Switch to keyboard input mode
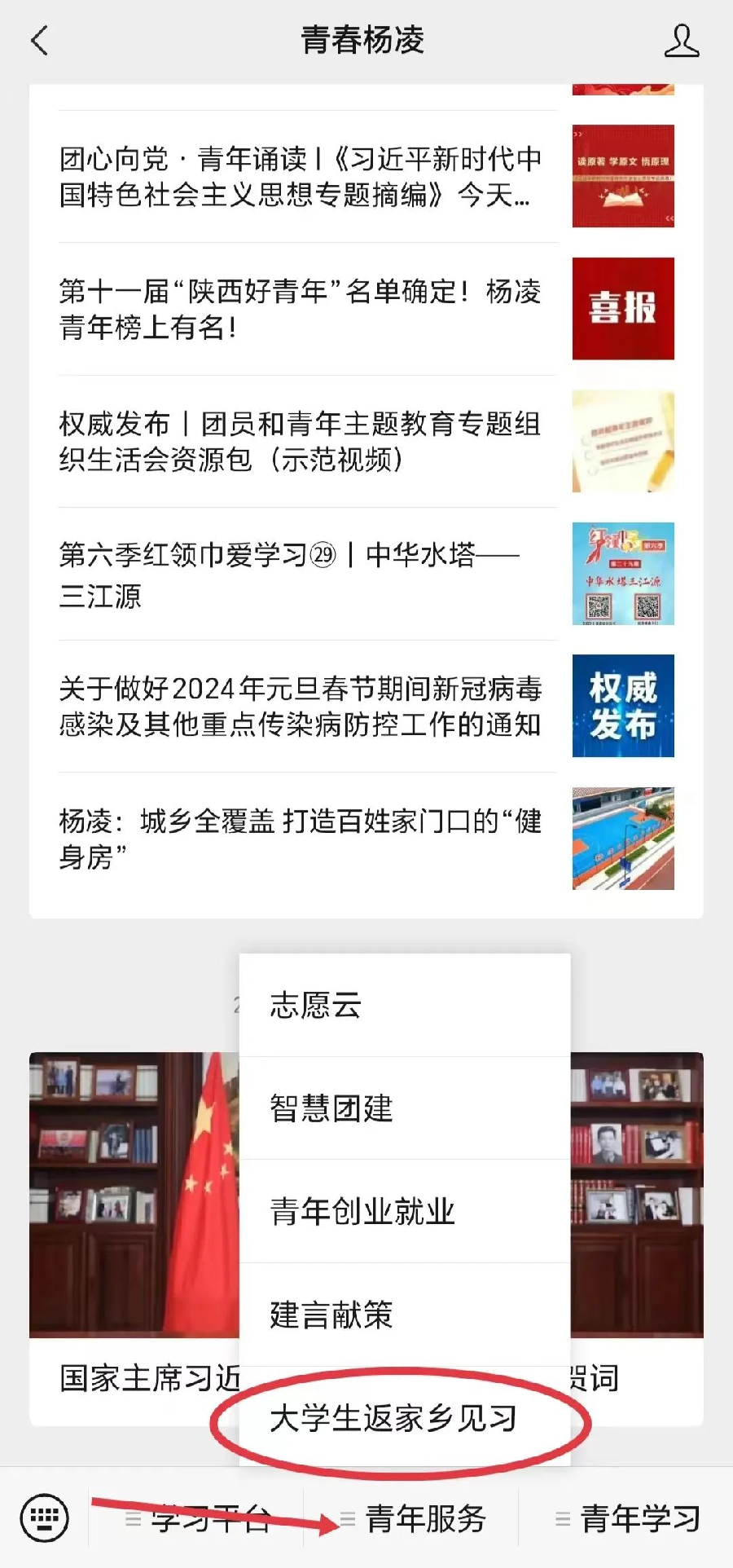 [x=44, y=1518]
